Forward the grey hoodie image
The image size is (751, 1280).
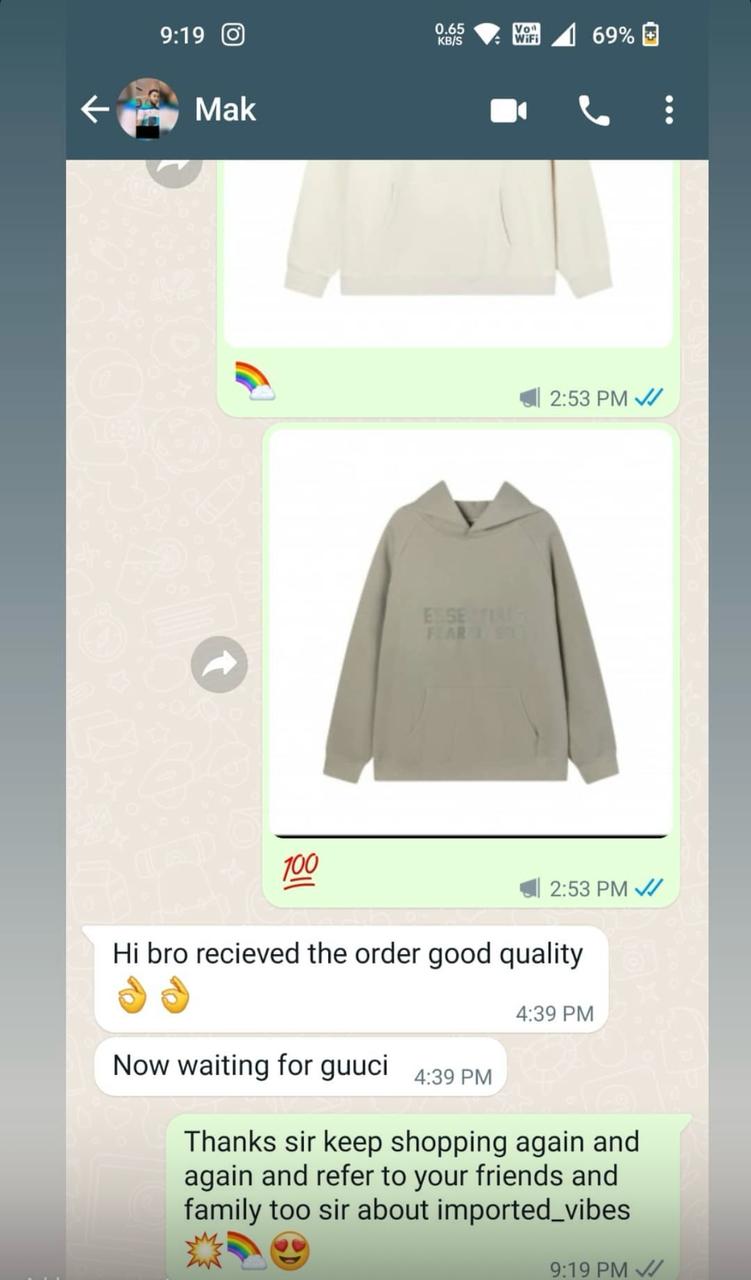click(x=219, y=664)
